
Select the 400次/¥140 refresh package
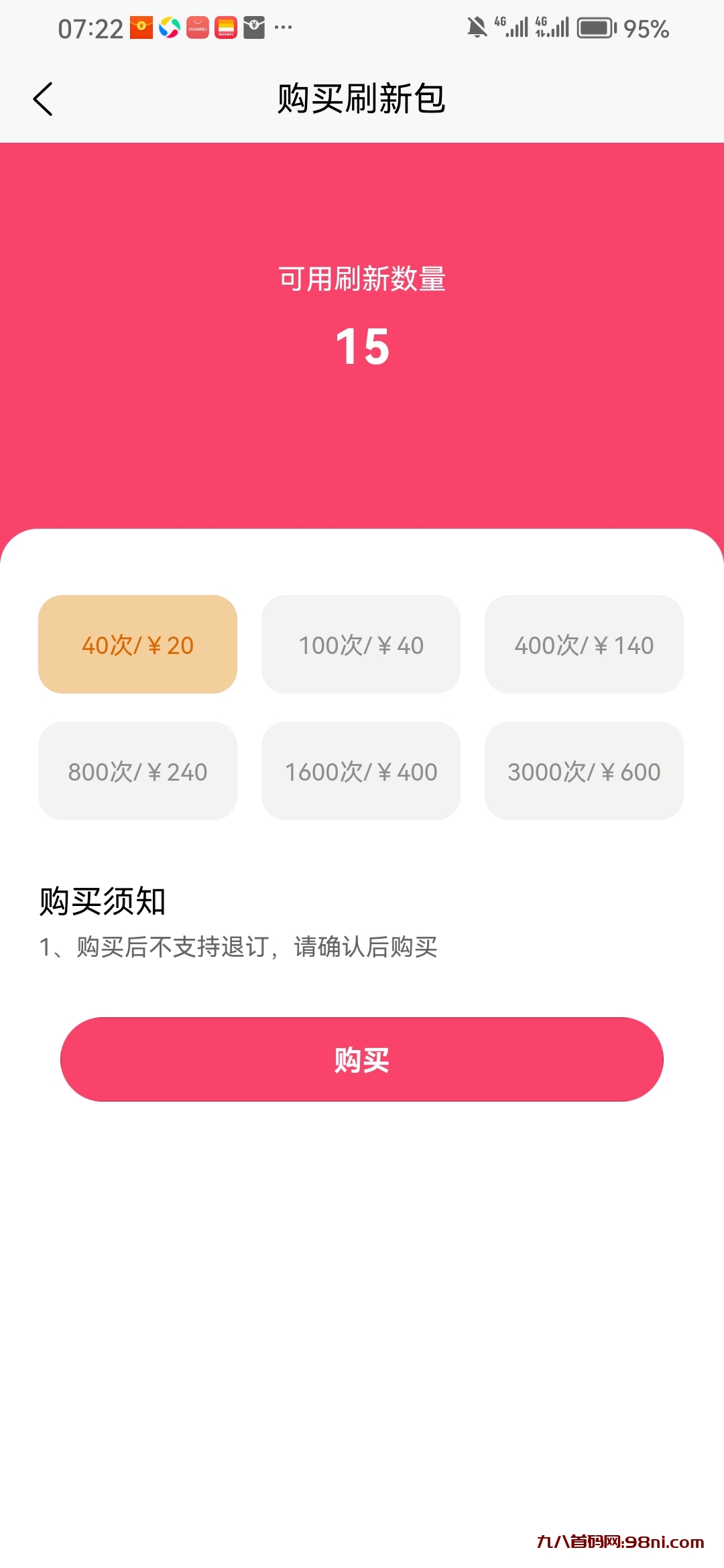(x=584, y=644)
